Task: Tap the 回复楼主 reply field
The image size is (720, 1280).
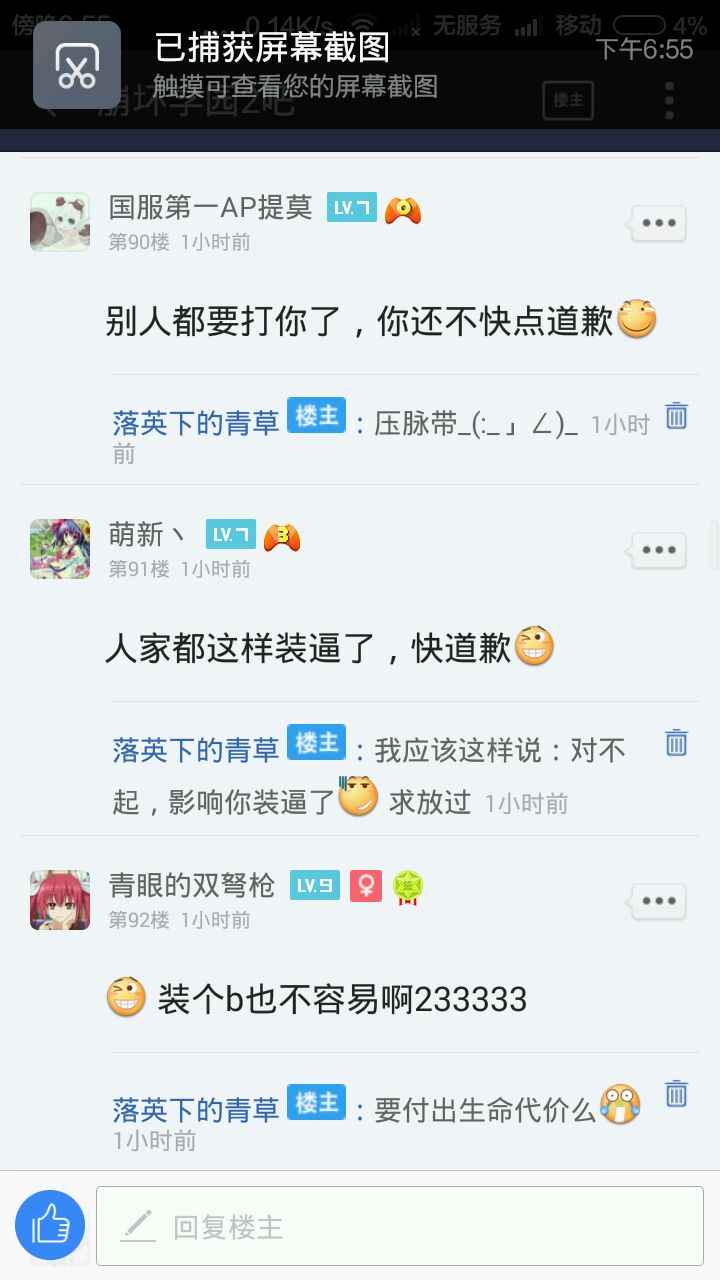Action: click(x=400, y=1226)
